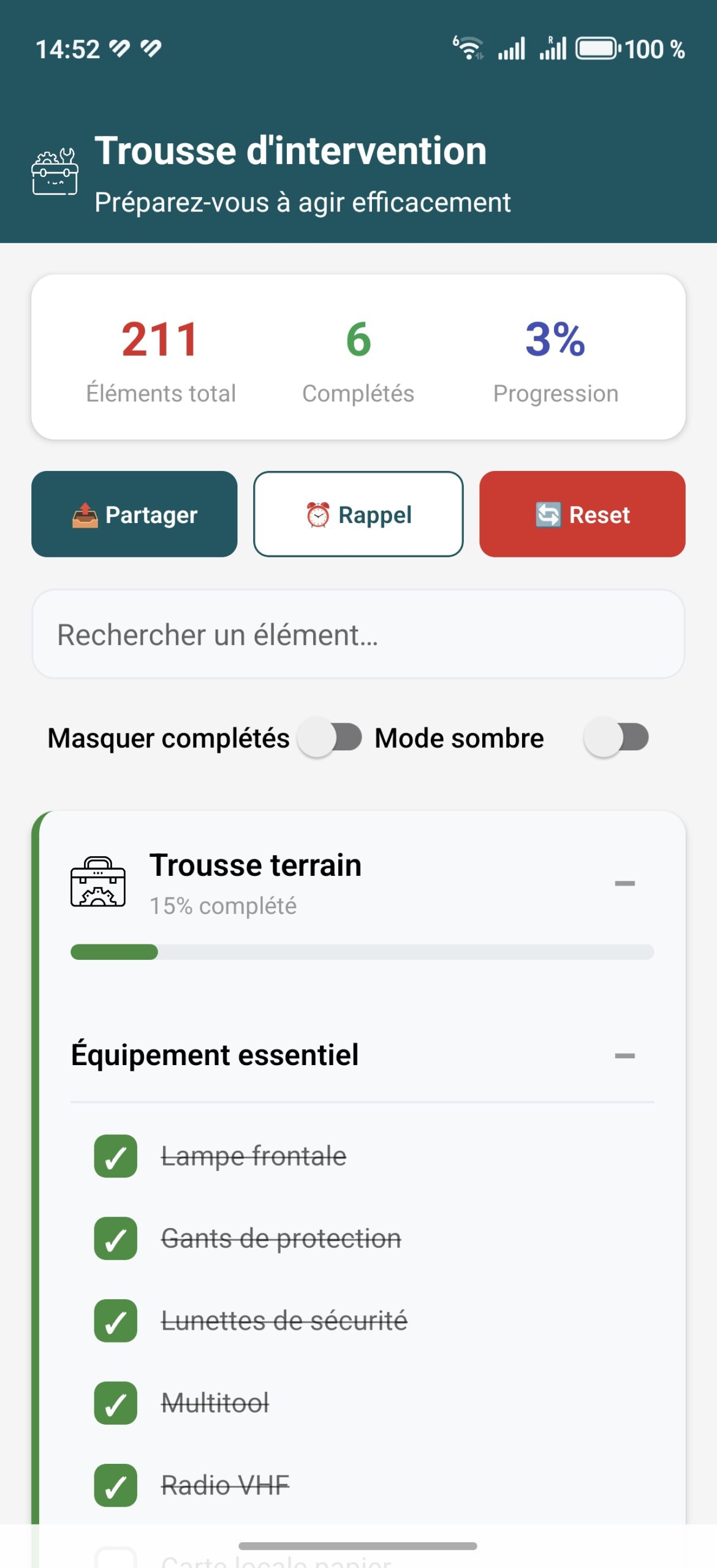This screenshot has height=1568, width=717.
Task: Reset the checklist
Action: [582, 514]
